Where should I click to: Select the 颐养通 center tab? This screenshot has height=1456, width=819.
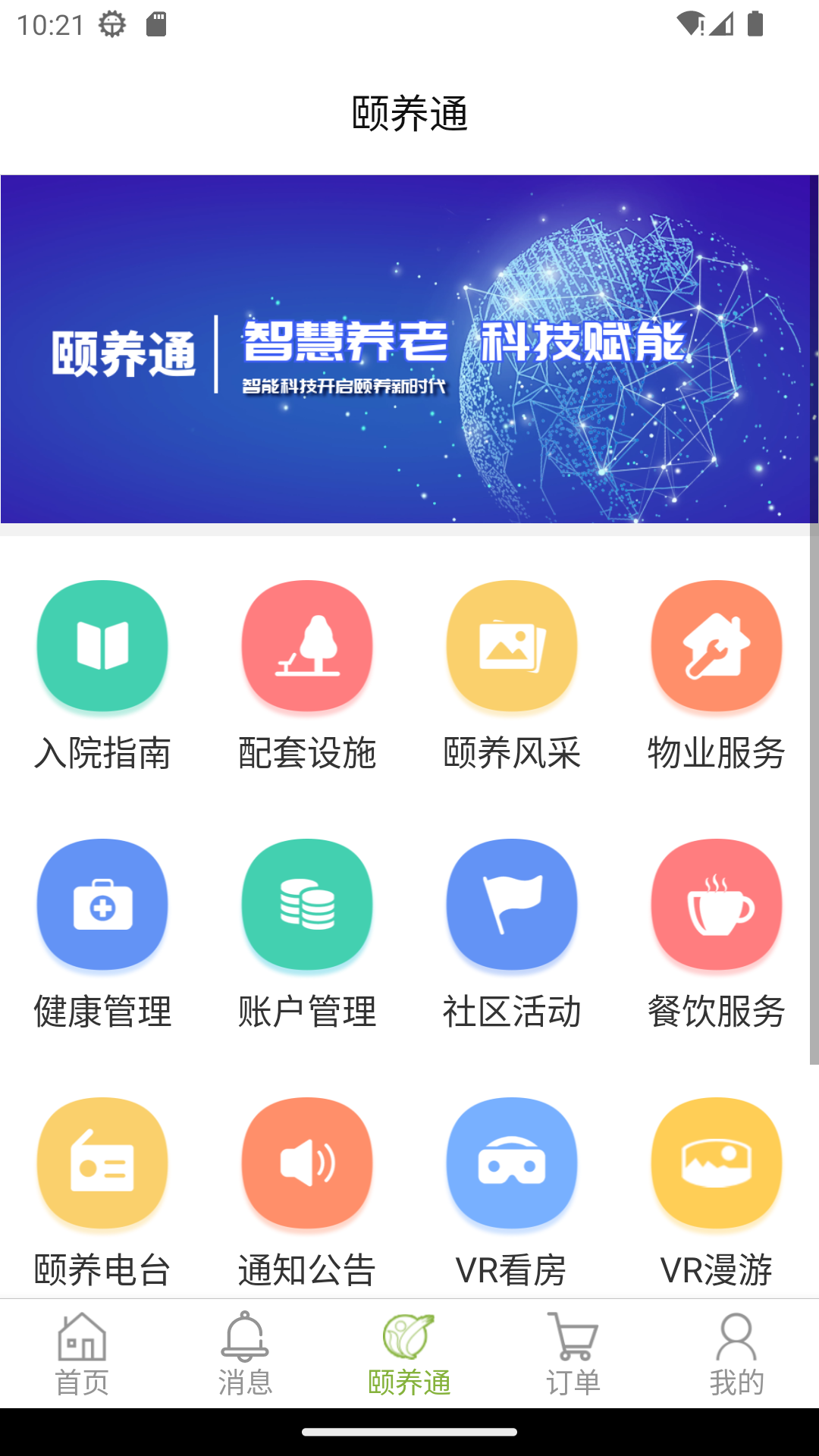409,1357
